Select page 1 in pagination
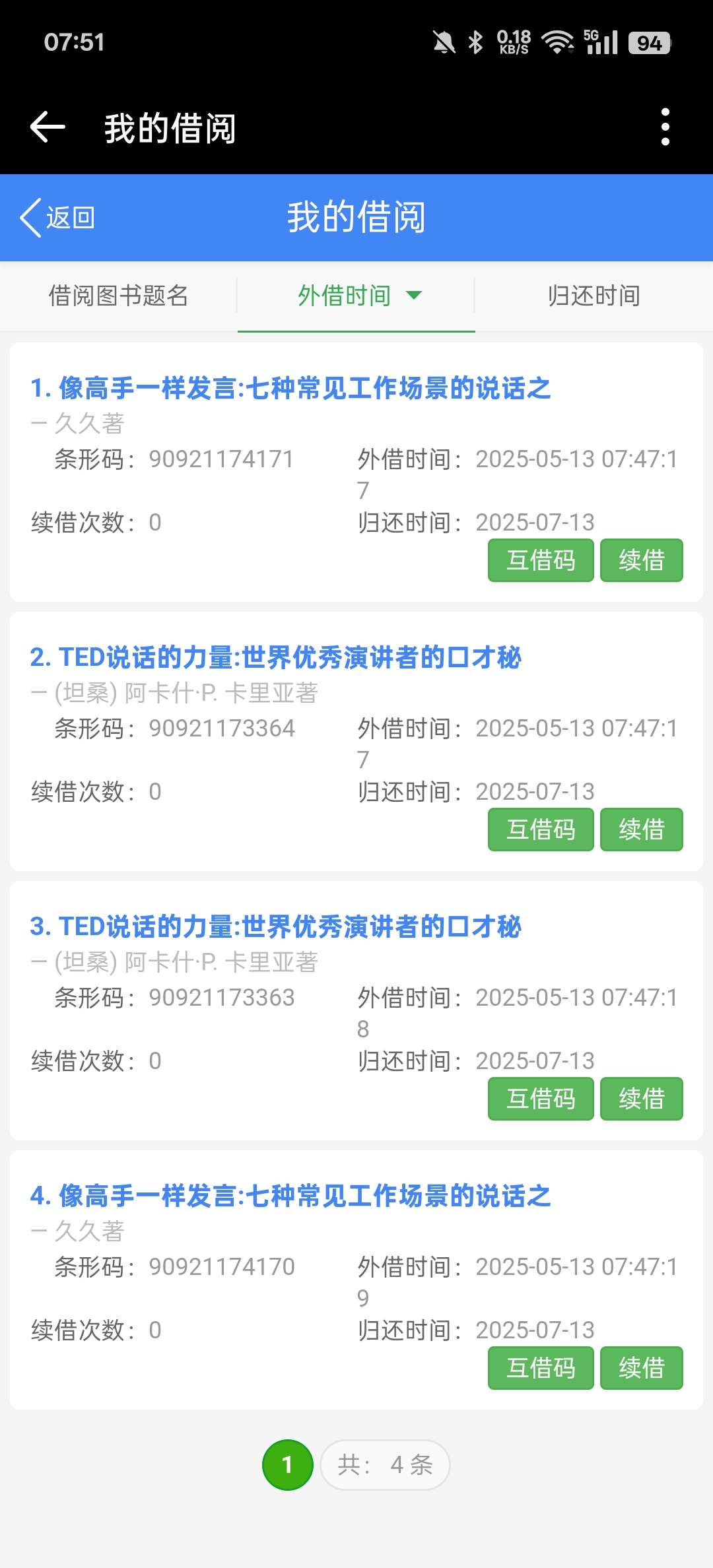The height and width of the screenshot is (1568, 713). coord(287,1465)
